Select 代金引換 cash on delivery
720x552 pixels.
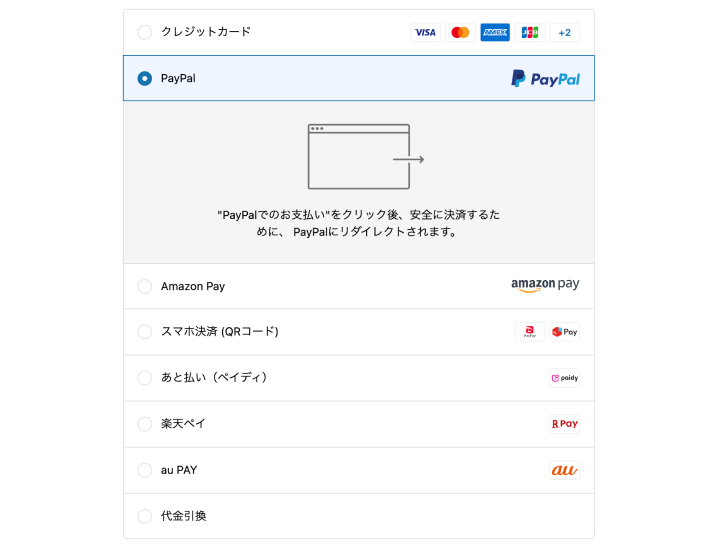click(145, 516)
